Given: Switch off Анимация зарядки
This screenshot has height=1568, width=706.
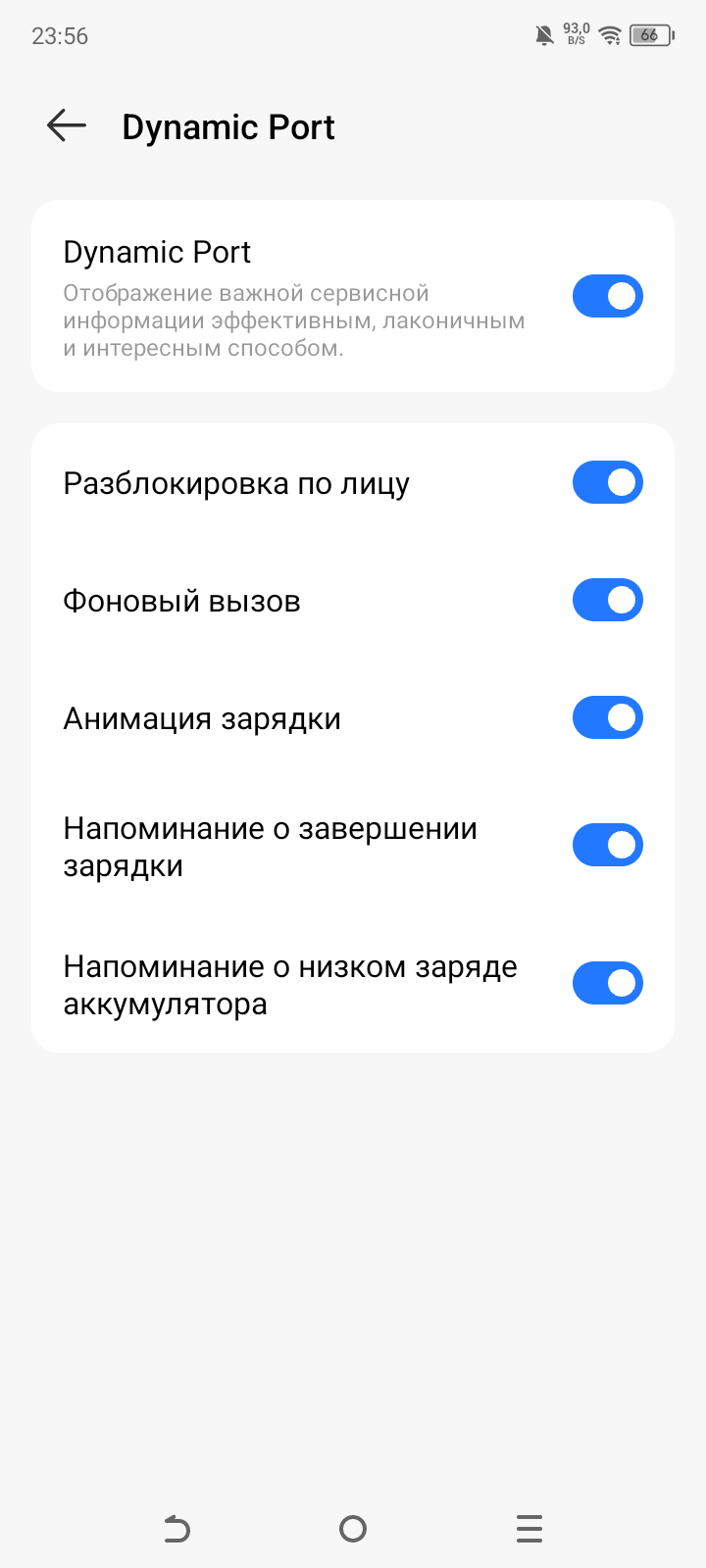Looking at the screenshot, I should click(x=607, y=718).
